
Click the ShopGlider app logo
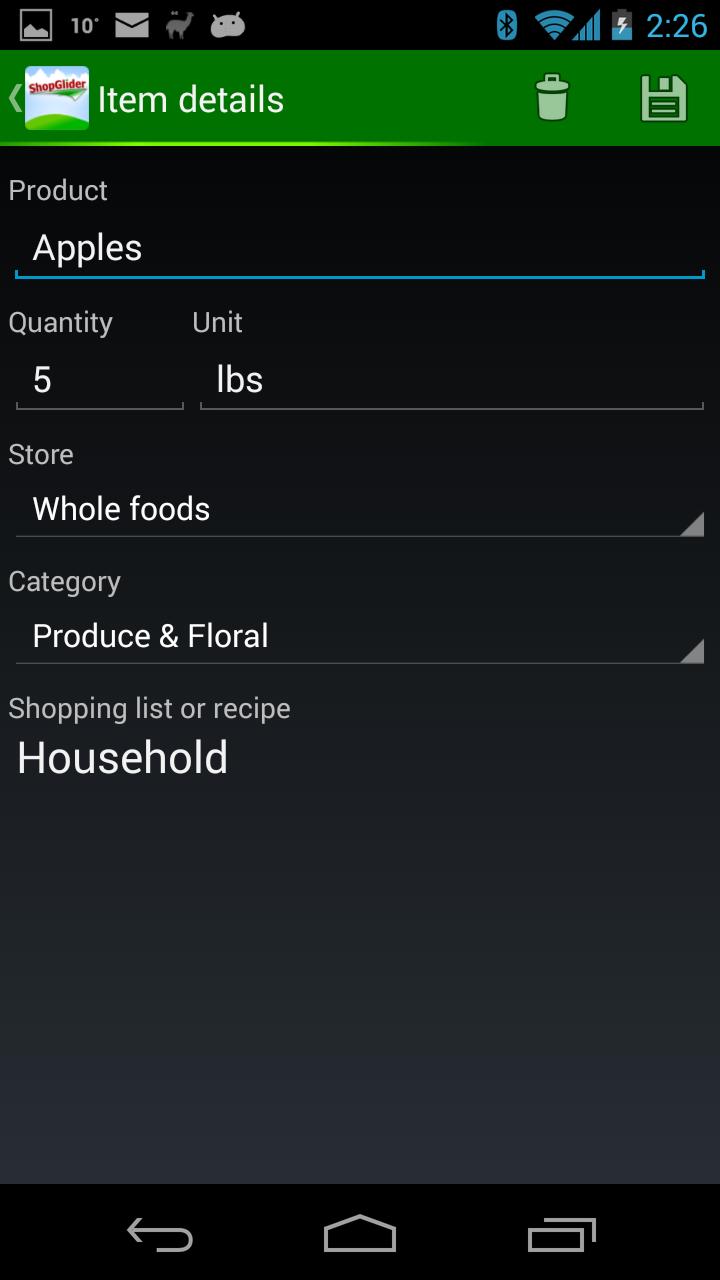tap(58, 97)
